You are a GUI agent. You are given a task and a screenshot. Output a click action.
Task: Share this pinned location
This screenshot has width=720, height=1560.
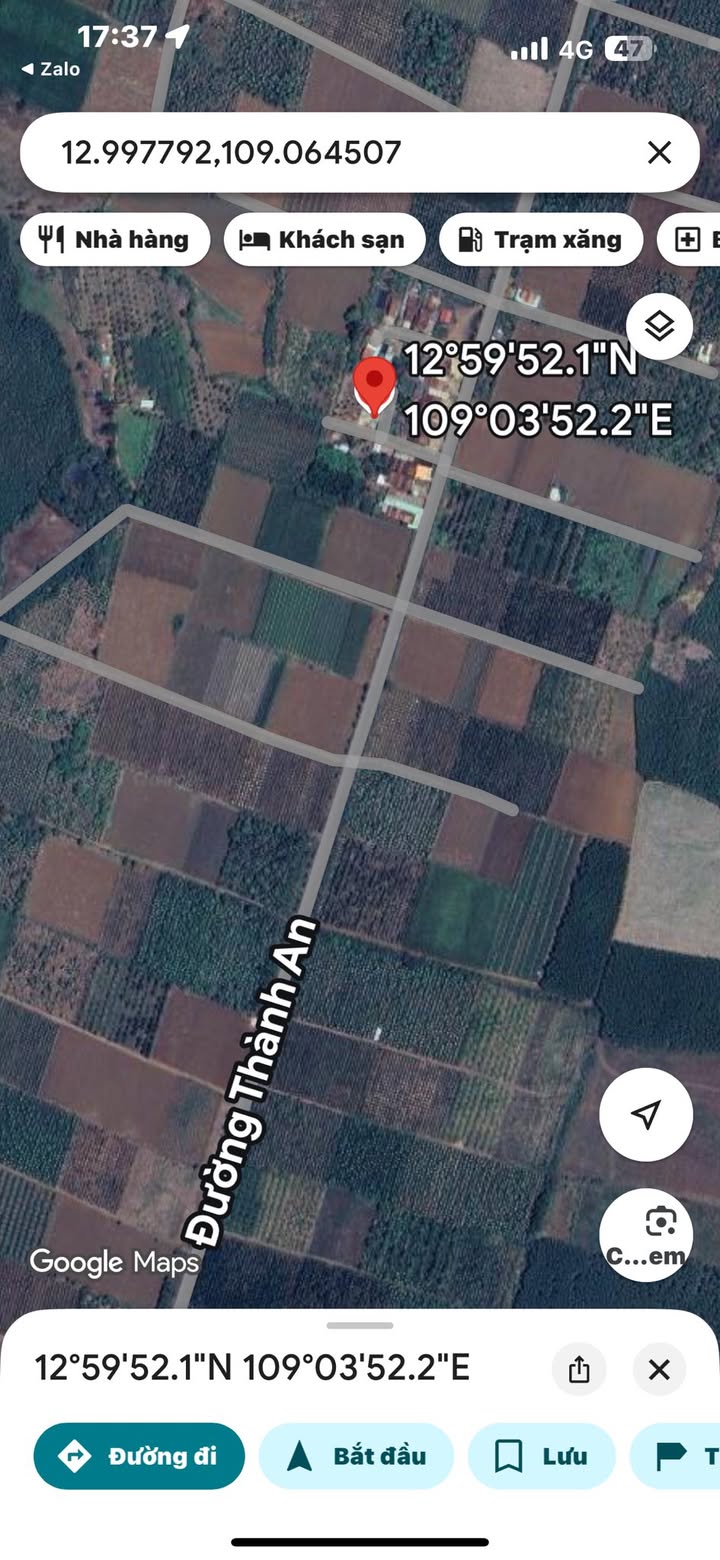tap(579, 1369)
